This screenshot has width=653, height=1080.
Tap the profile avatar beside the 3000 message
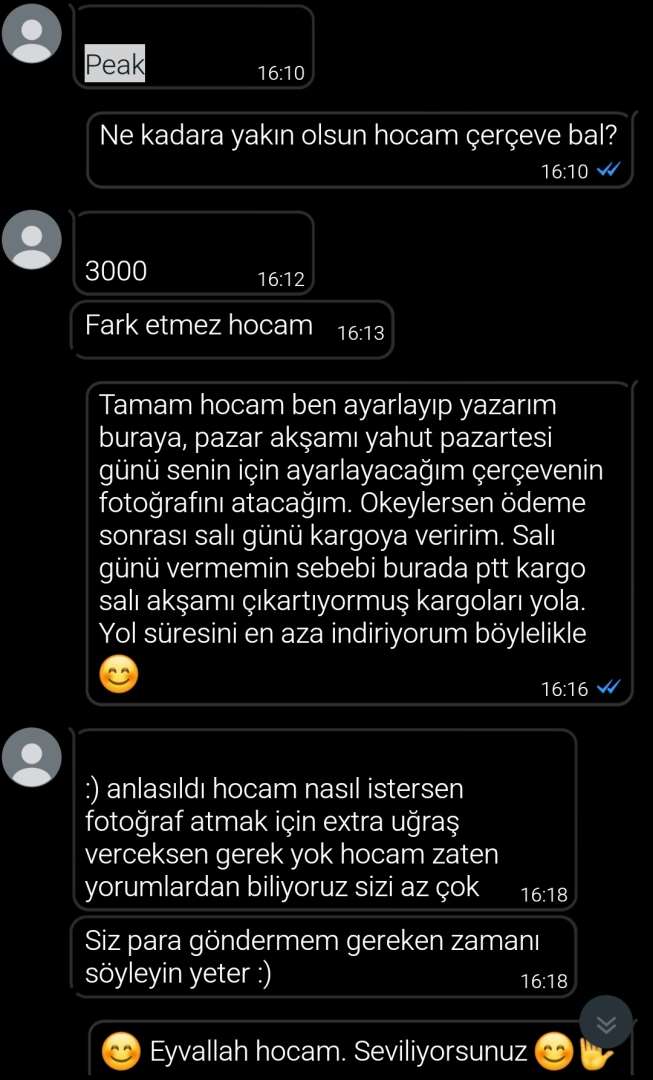coord(32,240)
